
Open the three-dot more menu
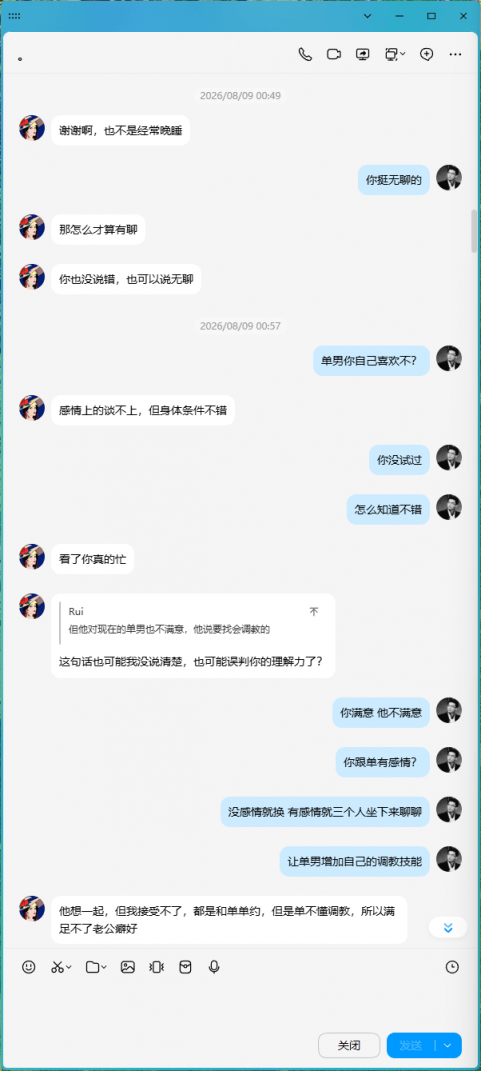(x=456, y=55)
